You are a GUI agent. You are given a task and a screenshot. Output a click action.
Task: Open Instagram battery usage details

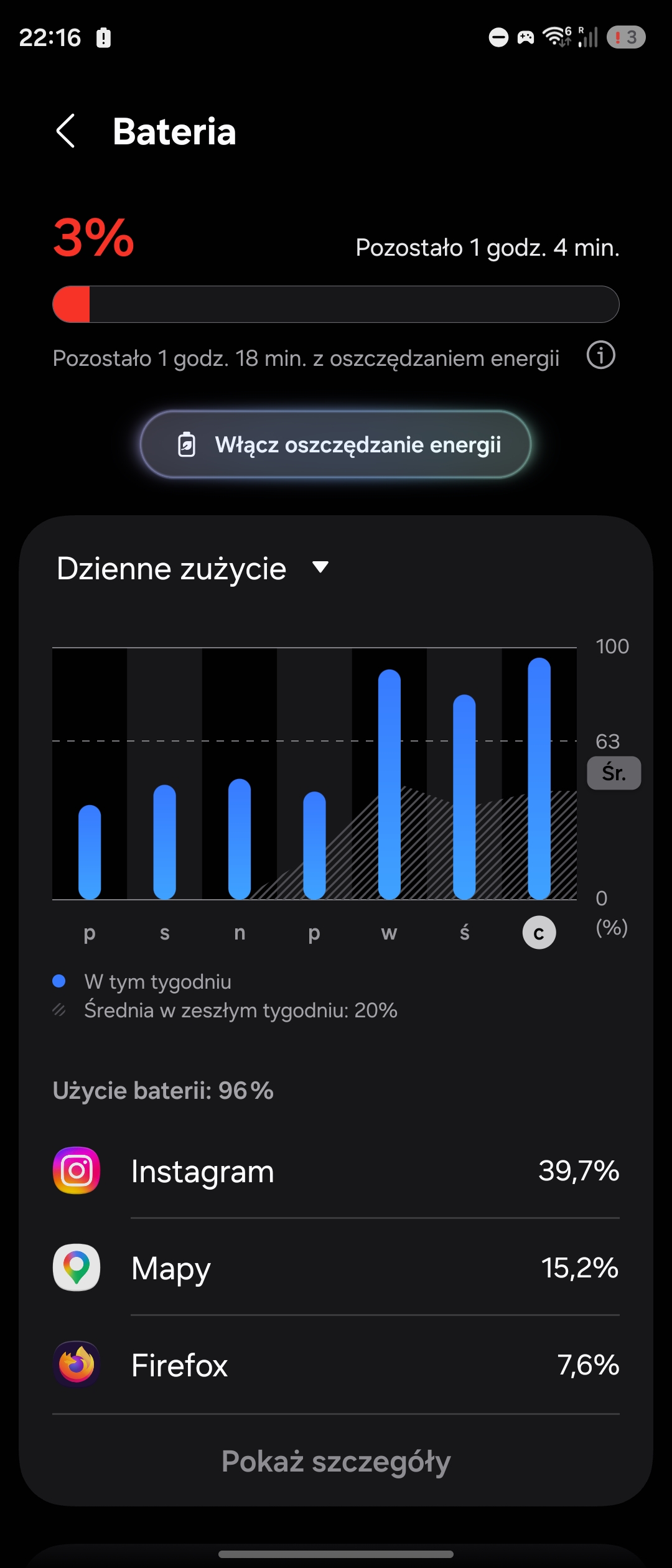pyautogui.click(x=336, y=1171)
